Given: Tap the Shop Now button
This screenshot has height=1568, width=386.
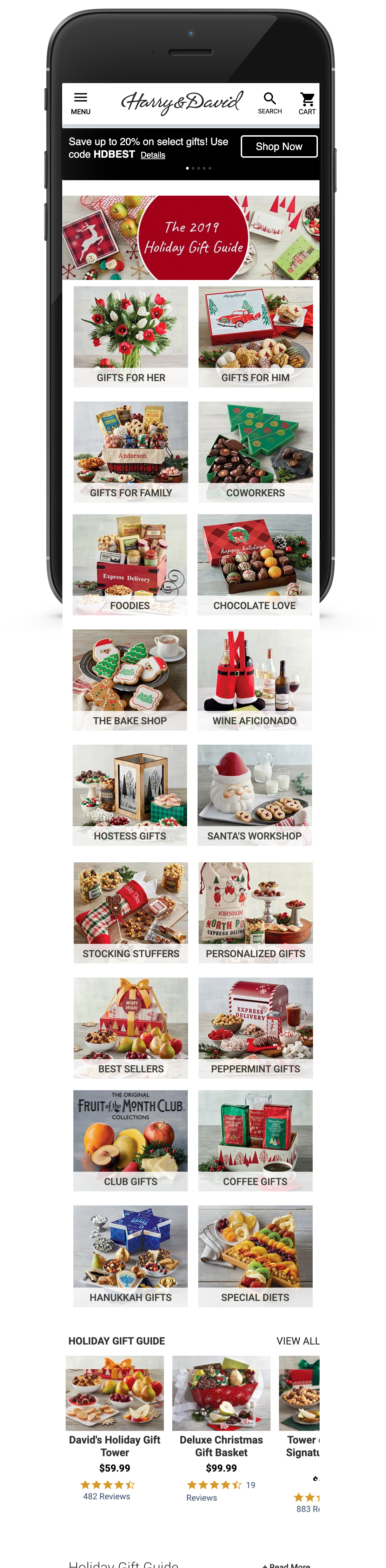Looking at the screenshot, I should tap(279, 147).
